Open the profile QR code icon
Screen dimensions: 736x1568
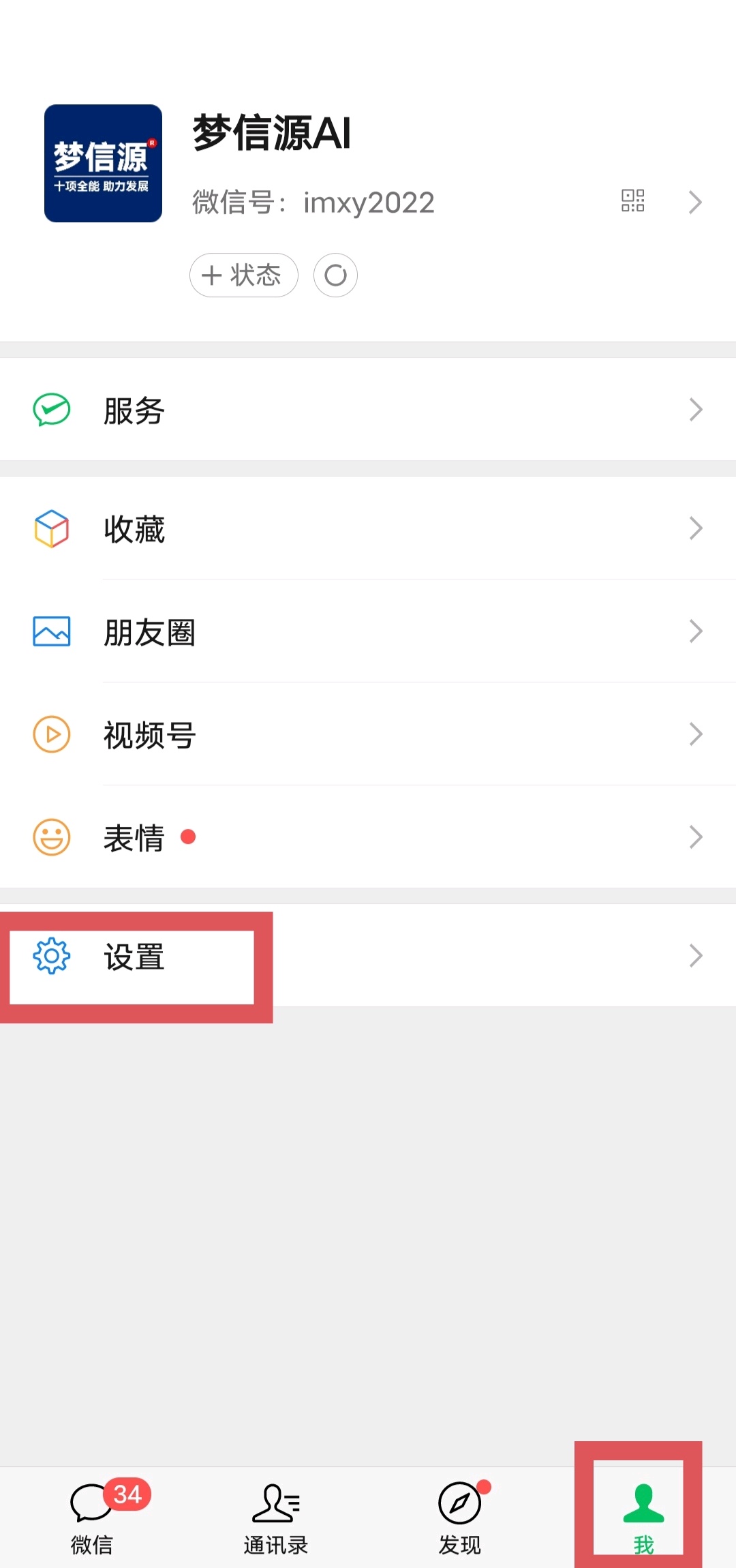(632, 201)
